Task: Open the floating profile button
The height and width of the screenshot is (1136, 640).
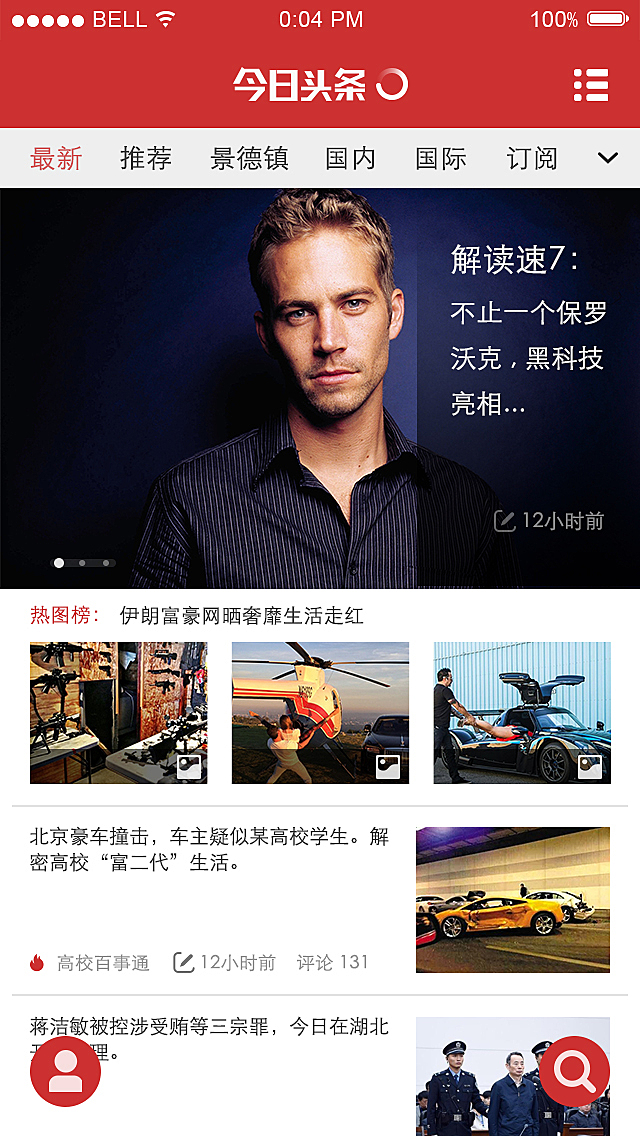Action: coord(66,1071)
